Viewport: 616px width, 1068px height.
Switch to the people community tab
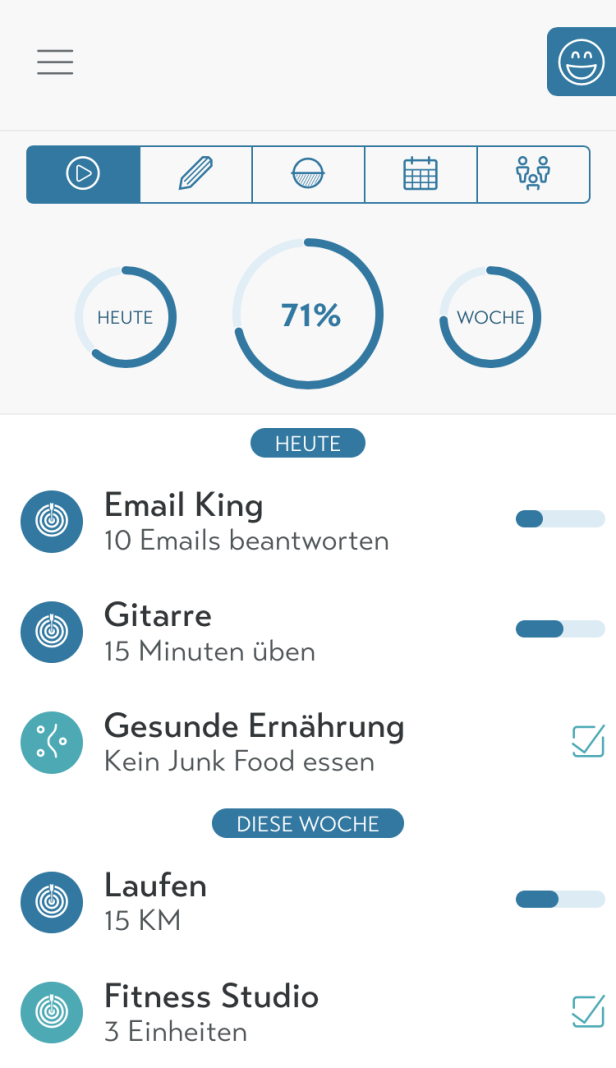[x=534, y=174]
